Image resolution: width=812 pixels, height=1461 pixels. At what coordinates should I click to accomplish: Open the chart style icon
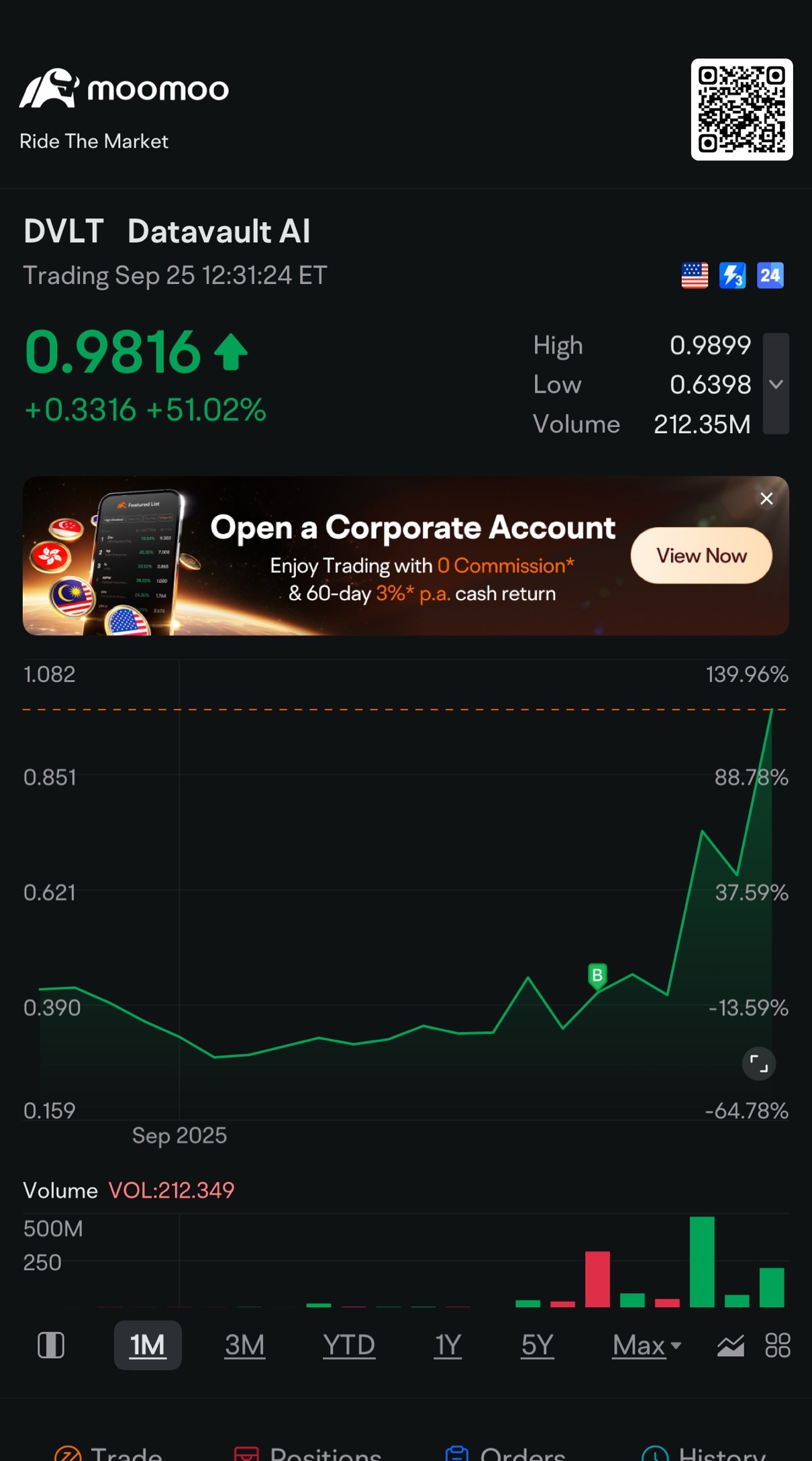(x=730, y=1345)
